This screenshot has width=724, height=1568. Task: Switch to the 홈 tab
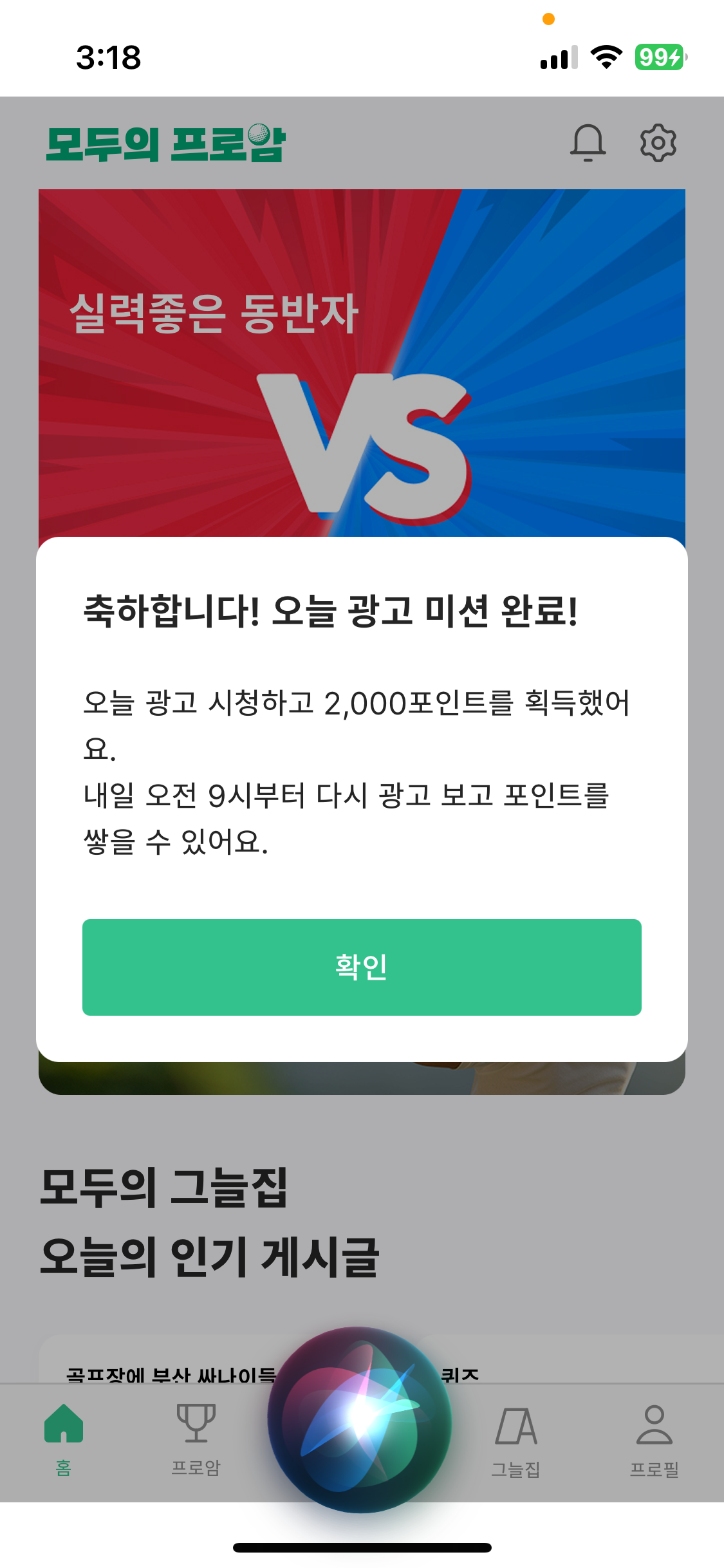click(64, 1439)
